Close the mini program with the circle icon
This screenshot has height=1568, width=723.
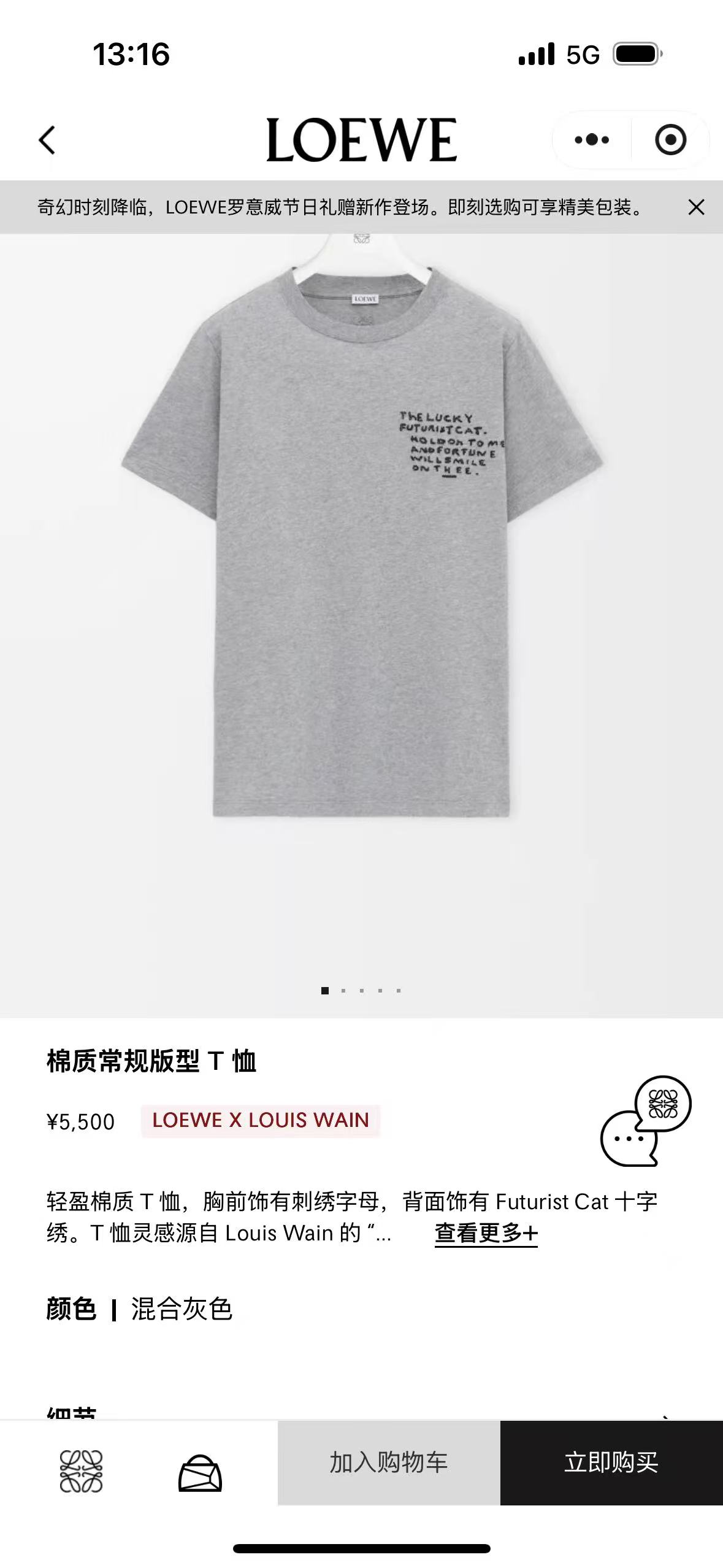(670, 140)
